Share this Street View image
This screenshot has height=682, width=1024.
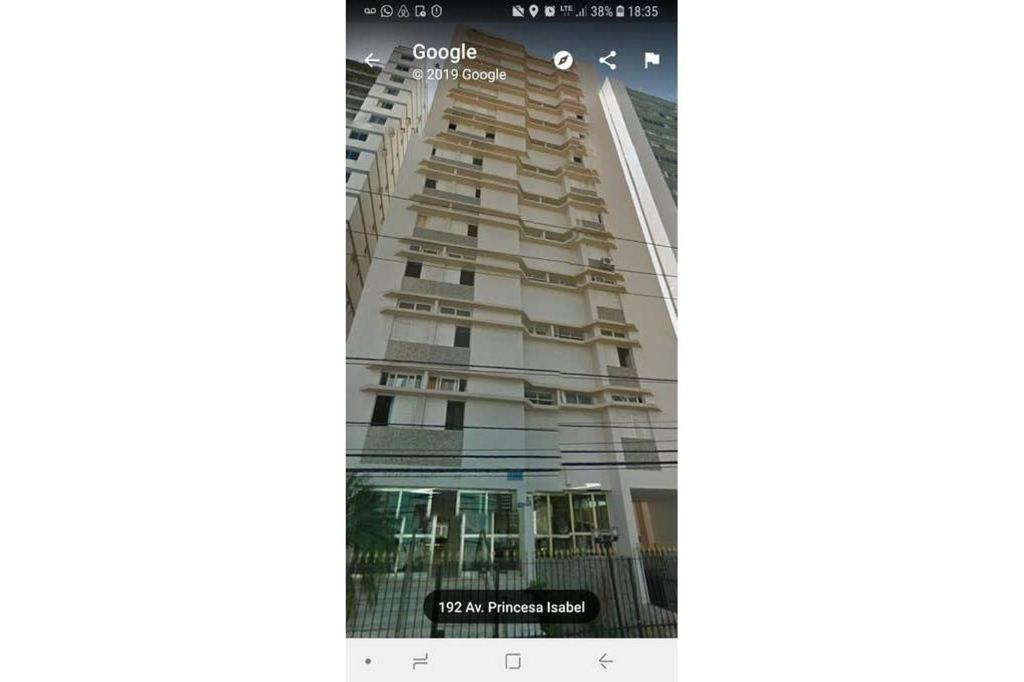click(607, 60)
